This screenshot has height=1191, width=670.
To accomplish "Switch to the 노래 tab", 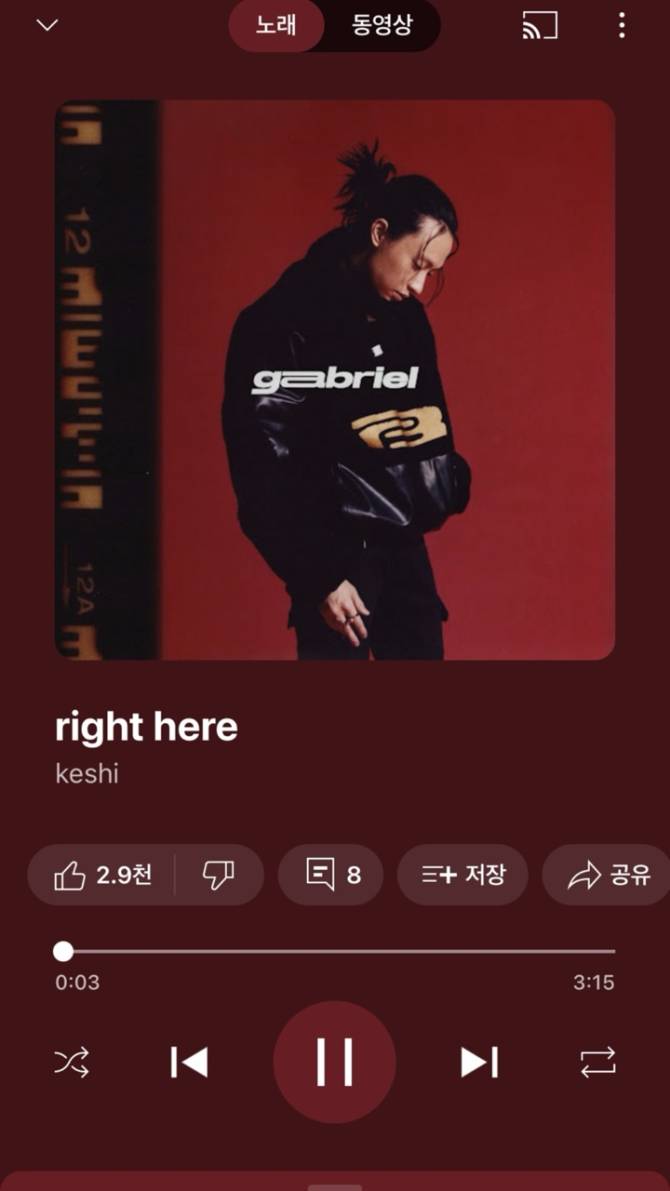I will (x=276, y=26).
